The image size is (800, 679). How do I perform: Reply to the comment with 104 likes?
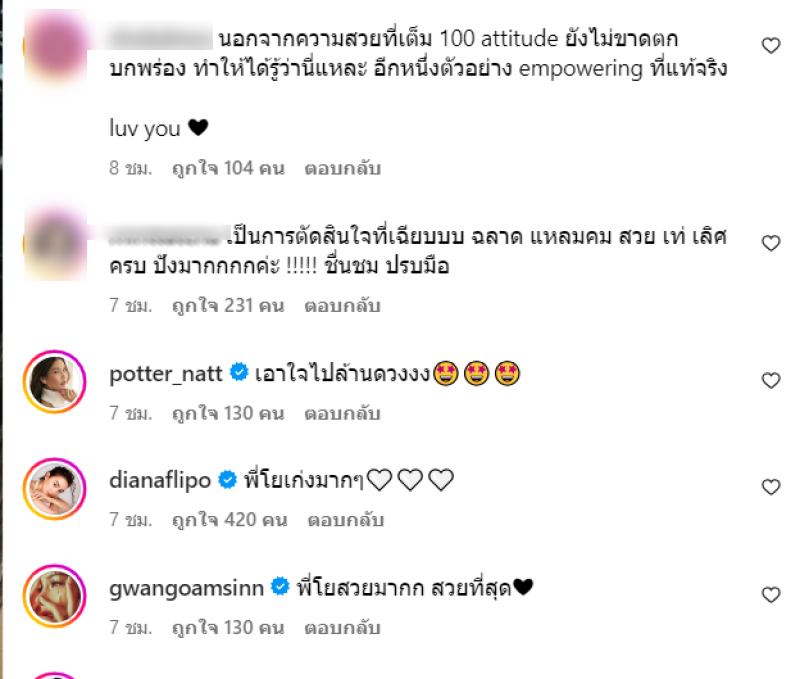(x=342, y=168)
